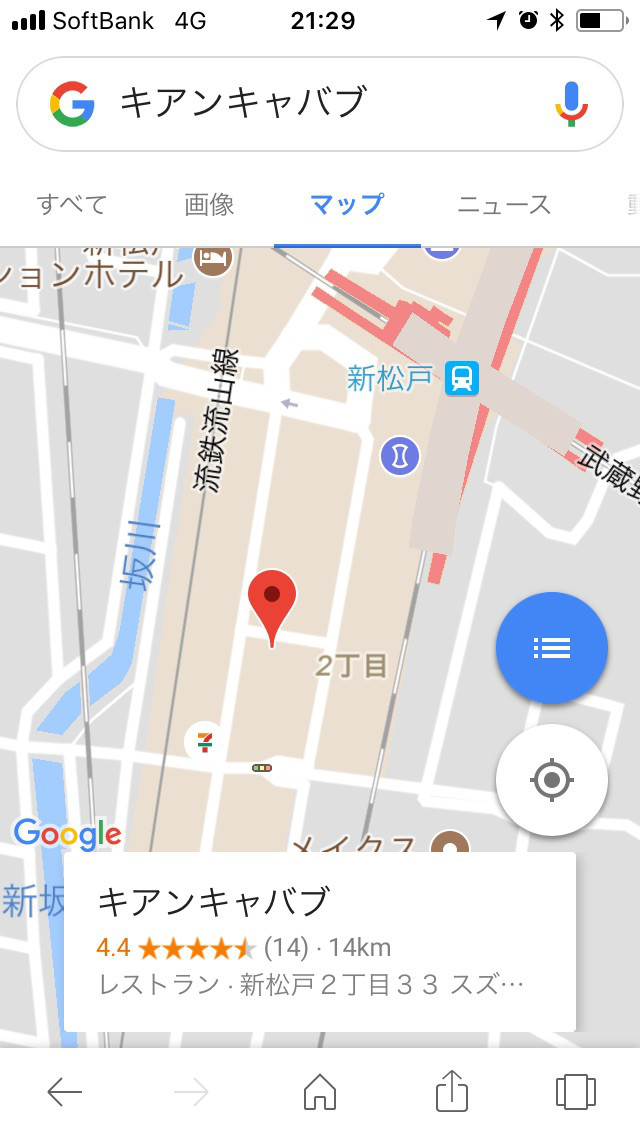This screenshot has height=1136, width=640.
Task: Open the blue list view button
Action: 551,648
